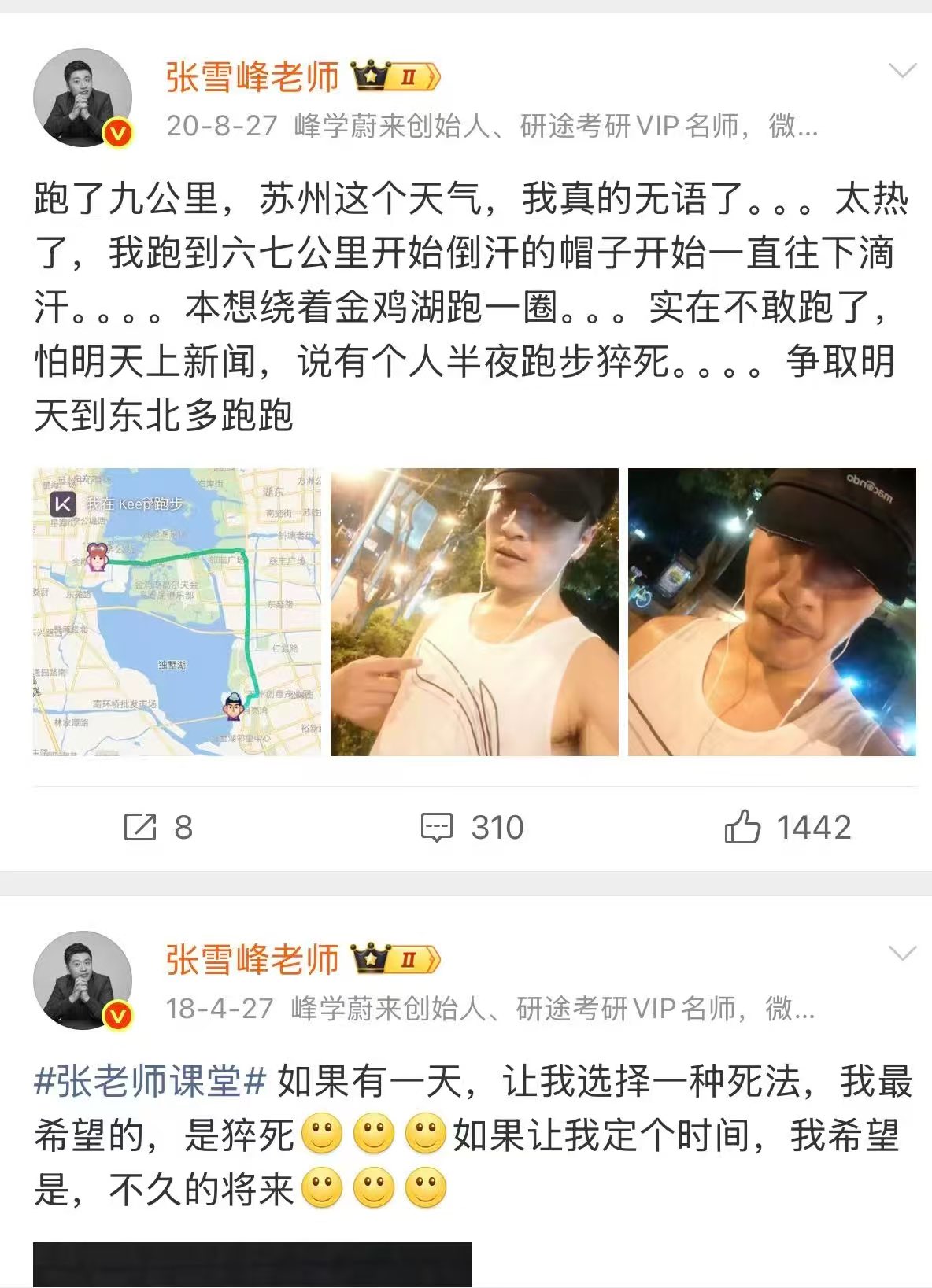Open the 张雪峰老师 username on the 20-8-27 post
Image resolution: width=932 pixels, height=1288 pixels.
(x=252, y=77)
